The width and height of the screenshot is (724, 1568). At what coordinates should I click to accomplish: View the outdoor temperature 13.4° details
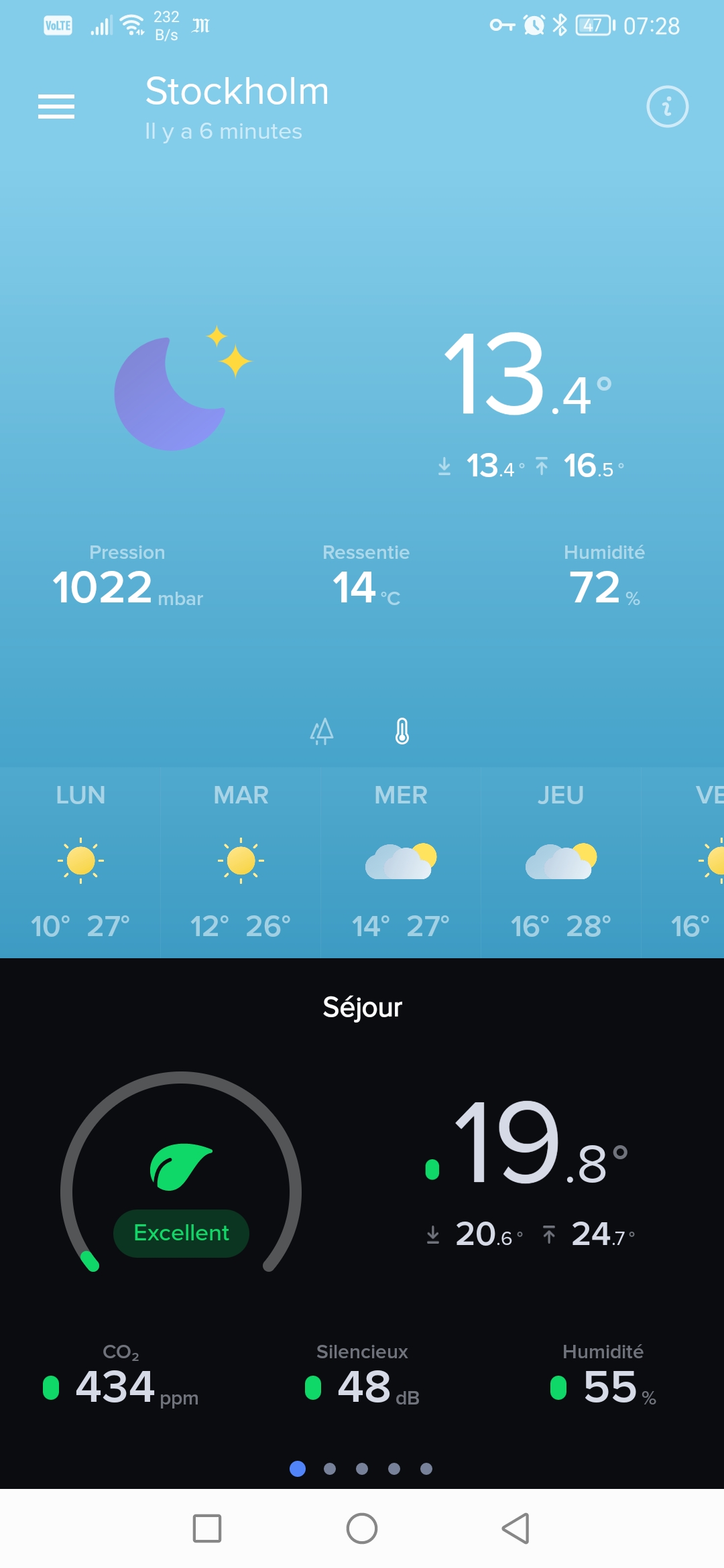coord(528,374)
